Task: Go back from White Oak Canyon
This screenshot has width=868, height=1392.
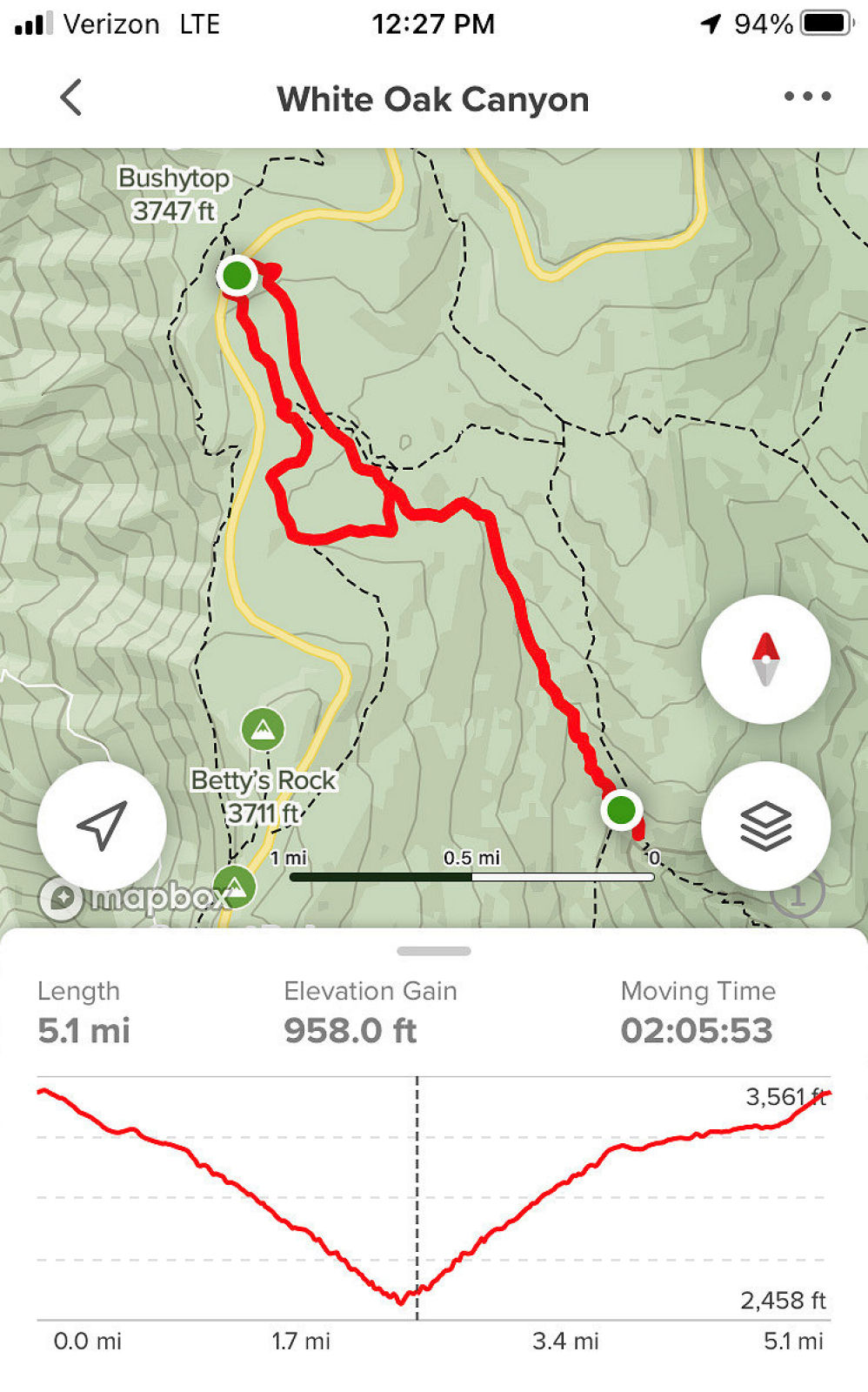Action: pos(71,97)
